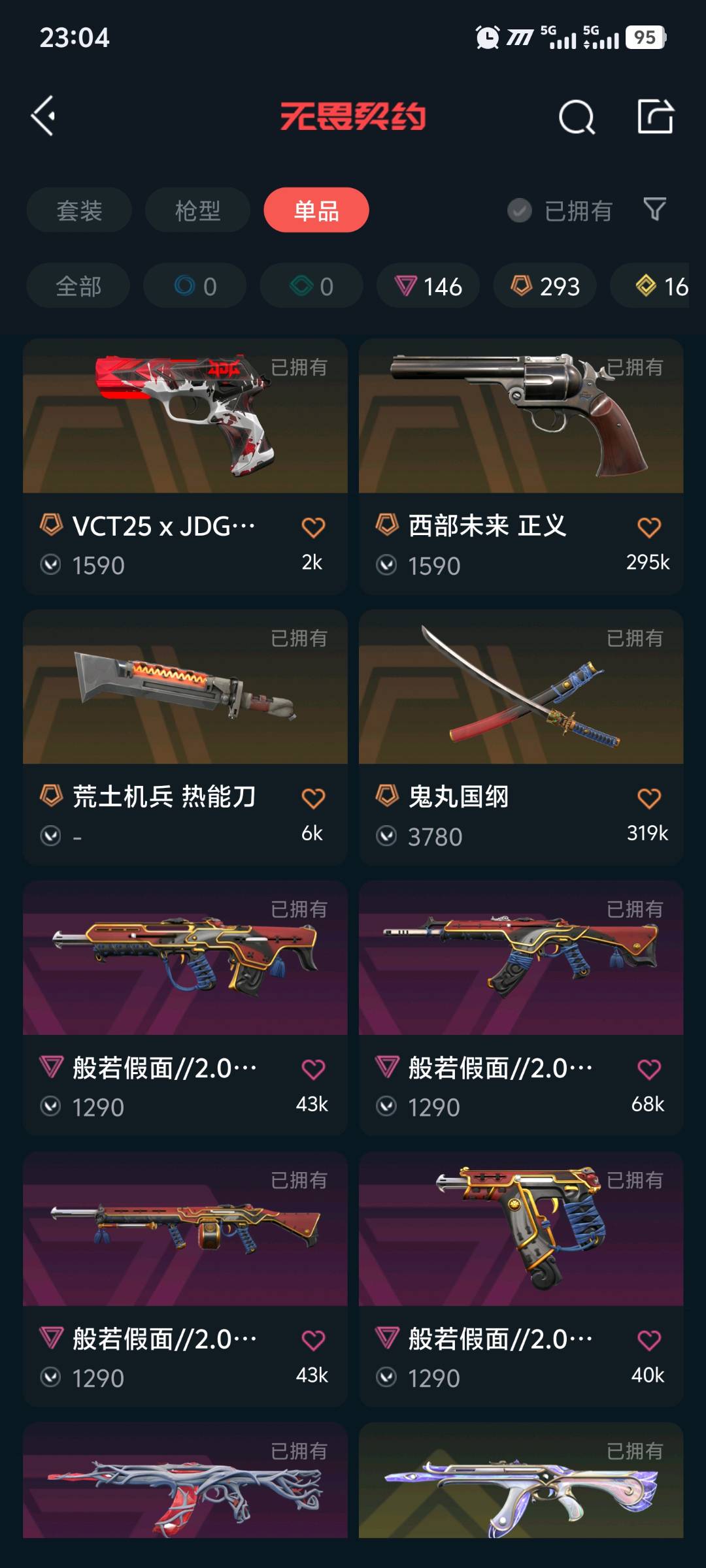Select the 全部 rarity chip
Viewport: 706px width, 1568px height.
pyautogui.click(x=78, y=286)
